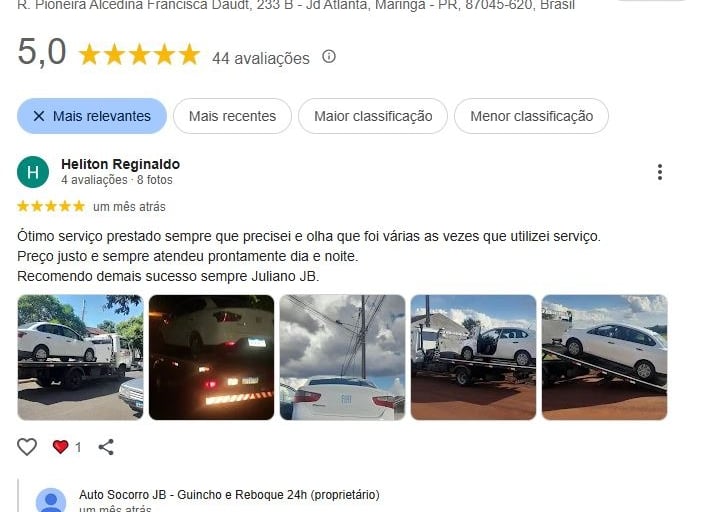Image resolution: width=717 pixels, height=512 pixels.
Task: Open Heliton Reginaldo's reviewer profile
Action: pyautogui.click(x=120, y=164)
